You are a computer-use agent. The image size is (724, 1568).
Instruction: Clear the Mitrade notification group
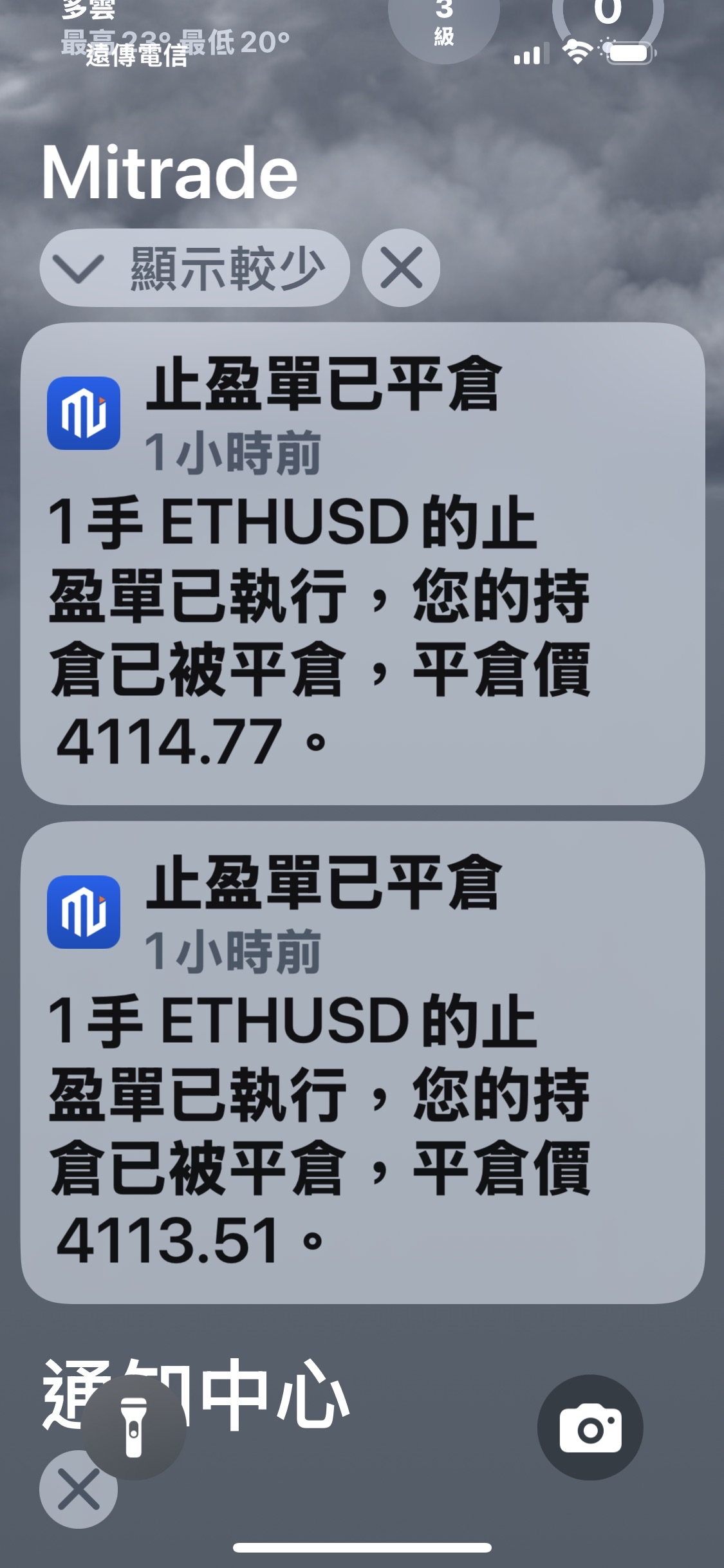(401, 268)
